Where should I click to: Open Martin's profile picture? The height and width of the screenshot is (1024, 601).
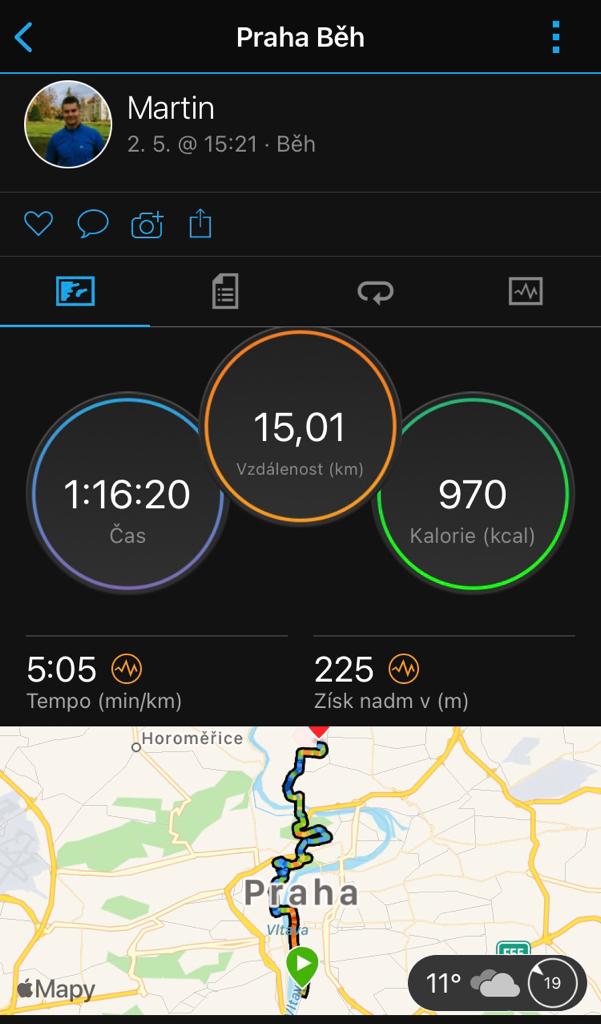pos(68,124)
